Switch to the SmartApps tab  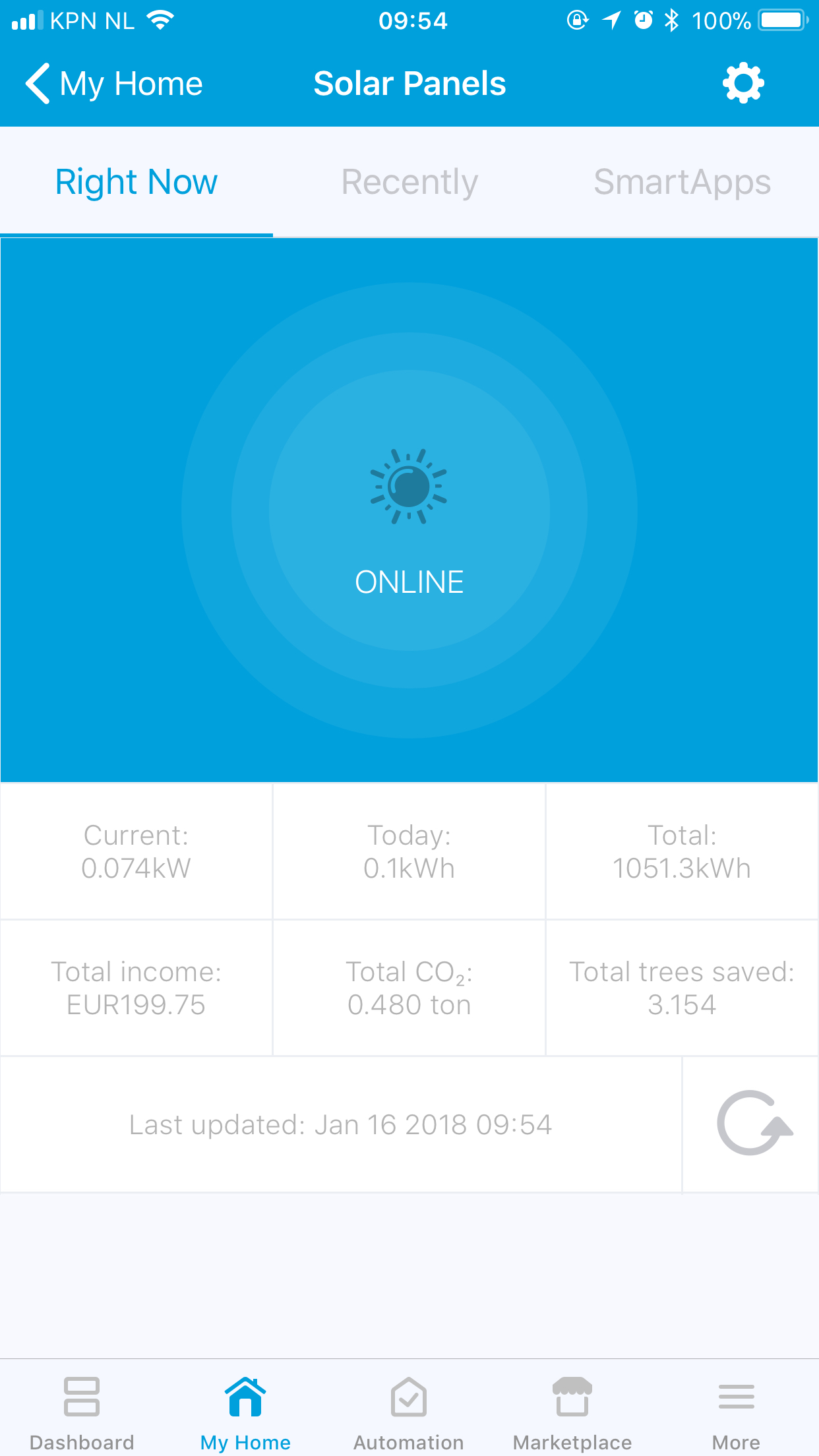click(x=682, y=182)
